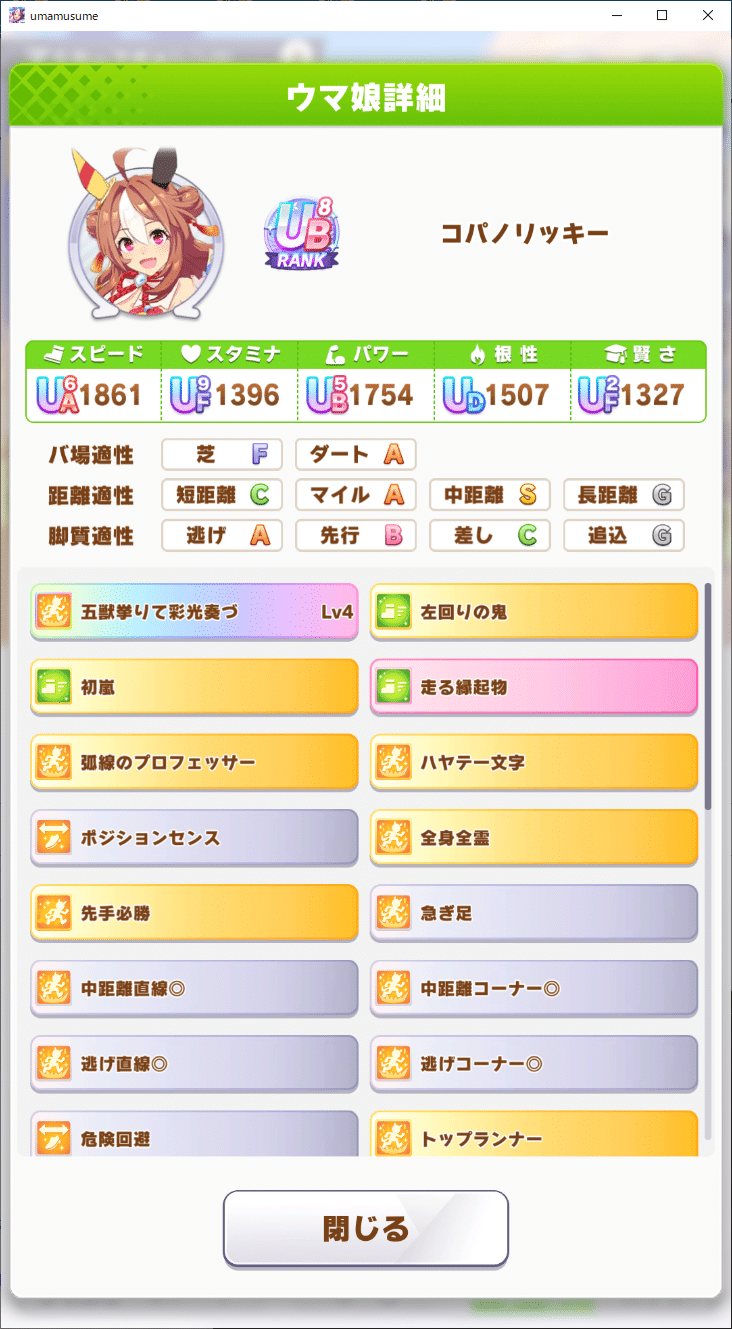Screen dimensions: 732x1329
Task: Open the トップランナー skill
Action: [534, 1135]
